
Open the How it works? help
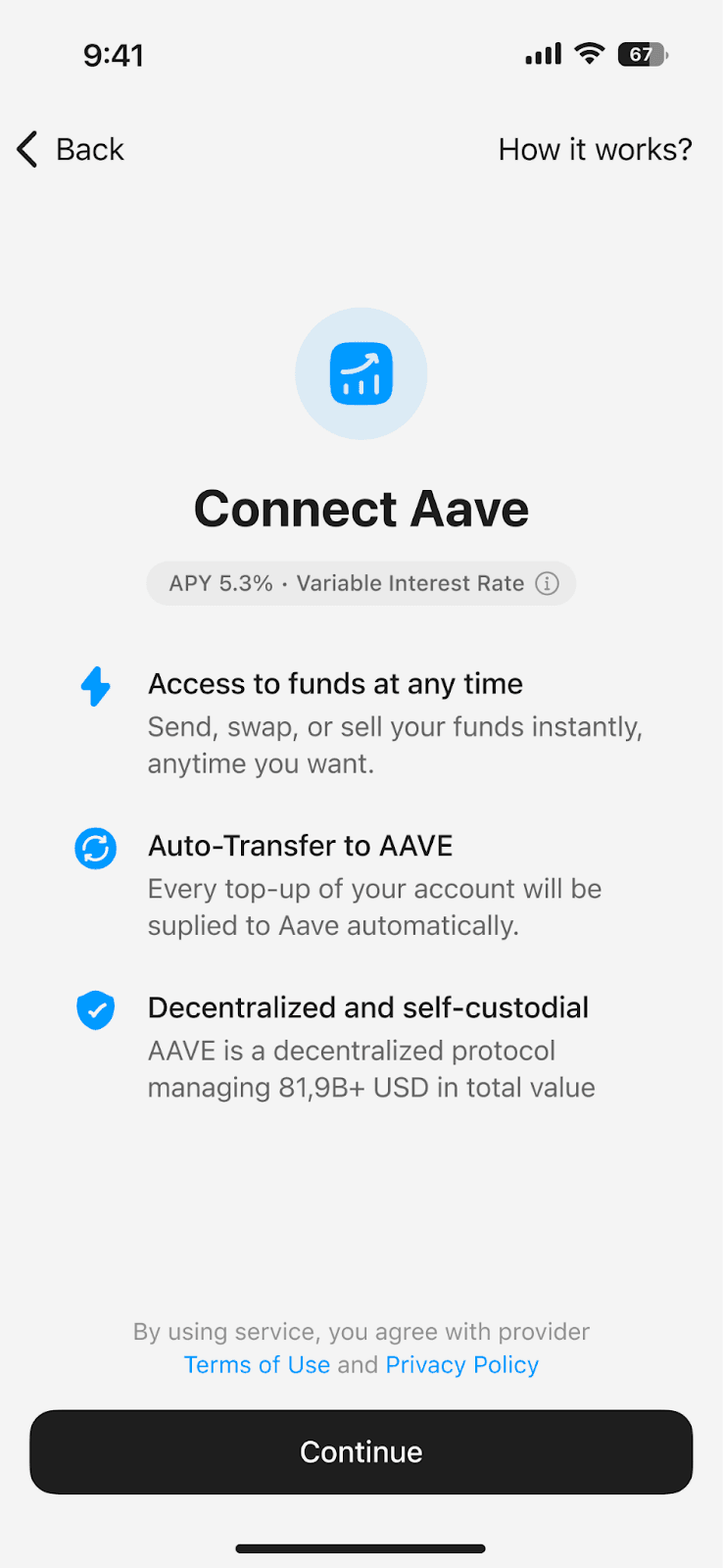[x=595, y=150]
